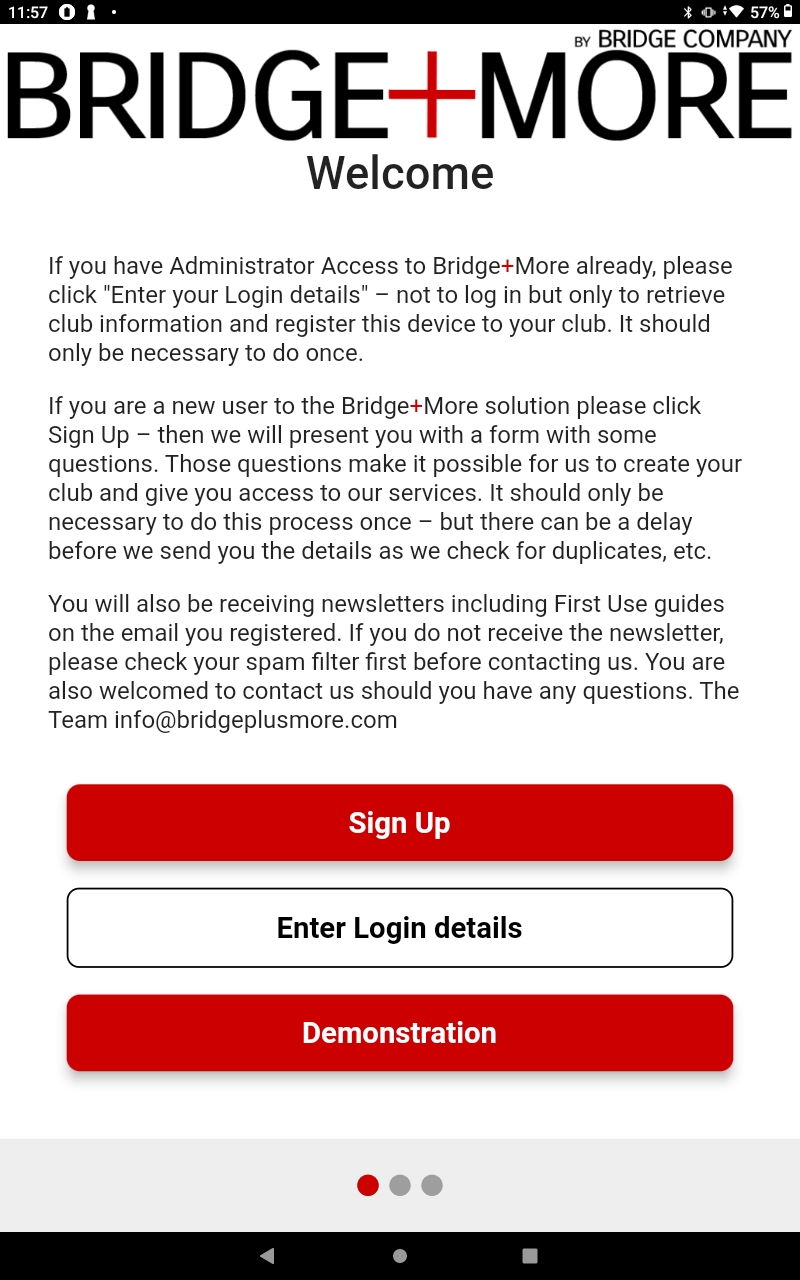The width and height of the screenshot is (800, 1280).
Task: Go to the second page indicator dot
Action: pos(400,1185)
